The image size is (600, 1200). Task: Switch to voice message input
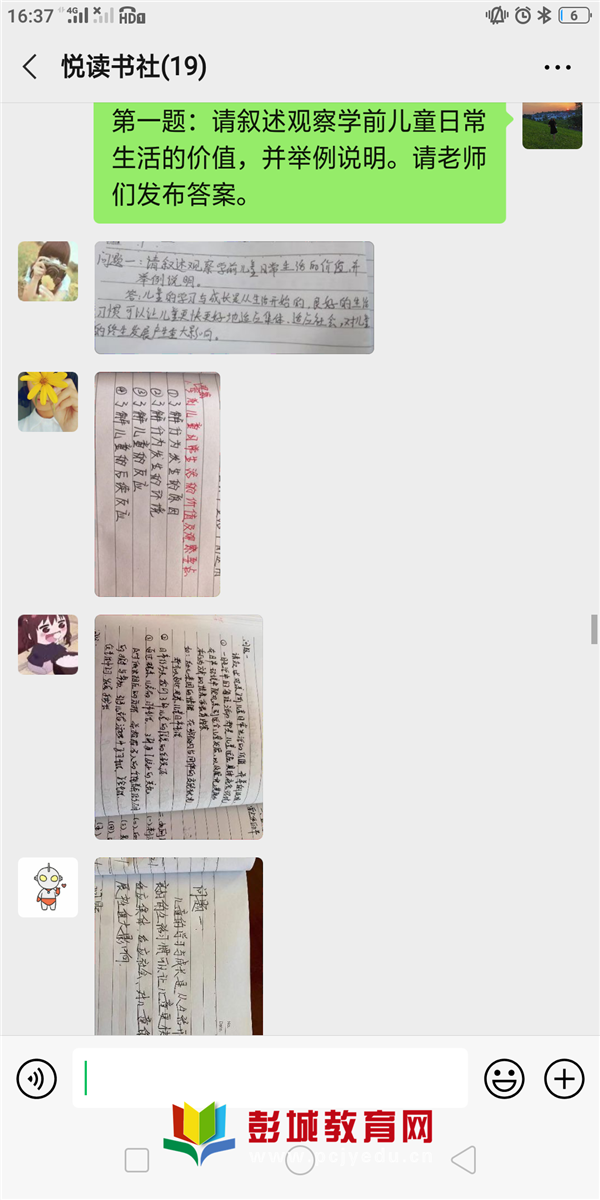tap(37, 1079)
